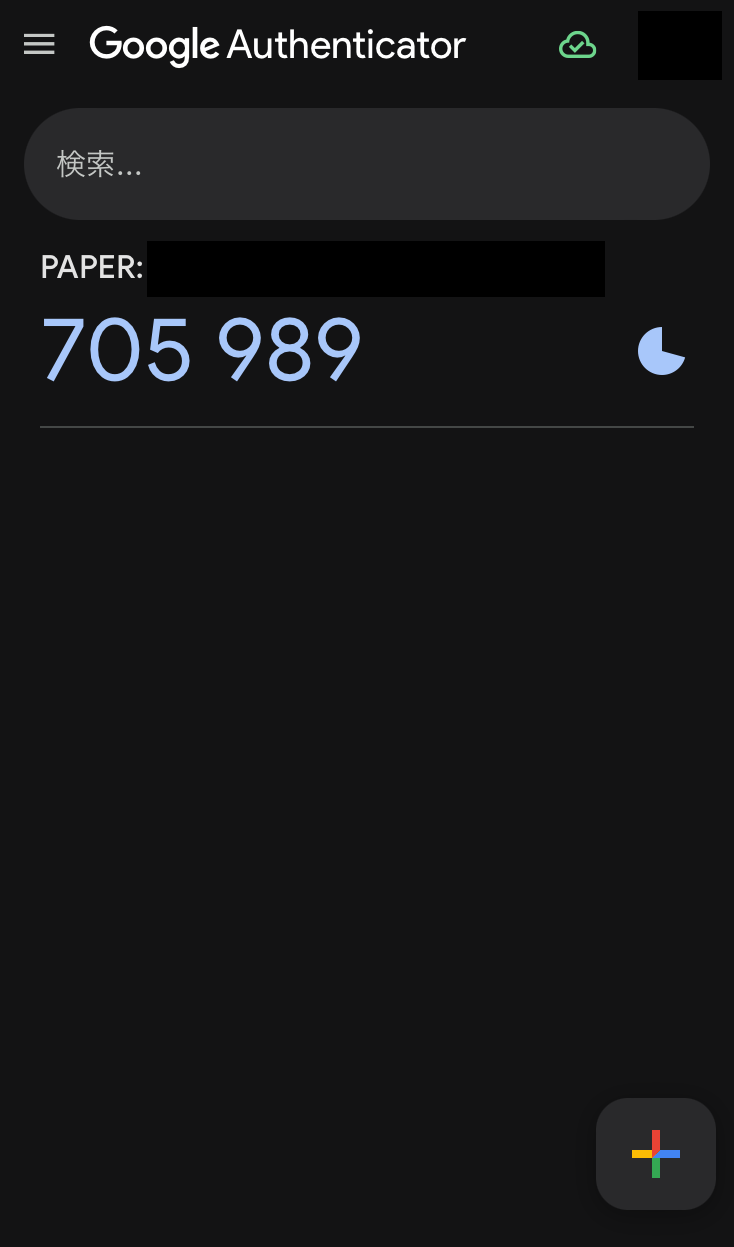Viewport: 734px width, 1247px height.
Task: Click the circular time remaining indicator
Action: pyautogui.click(x=661, y=351)
